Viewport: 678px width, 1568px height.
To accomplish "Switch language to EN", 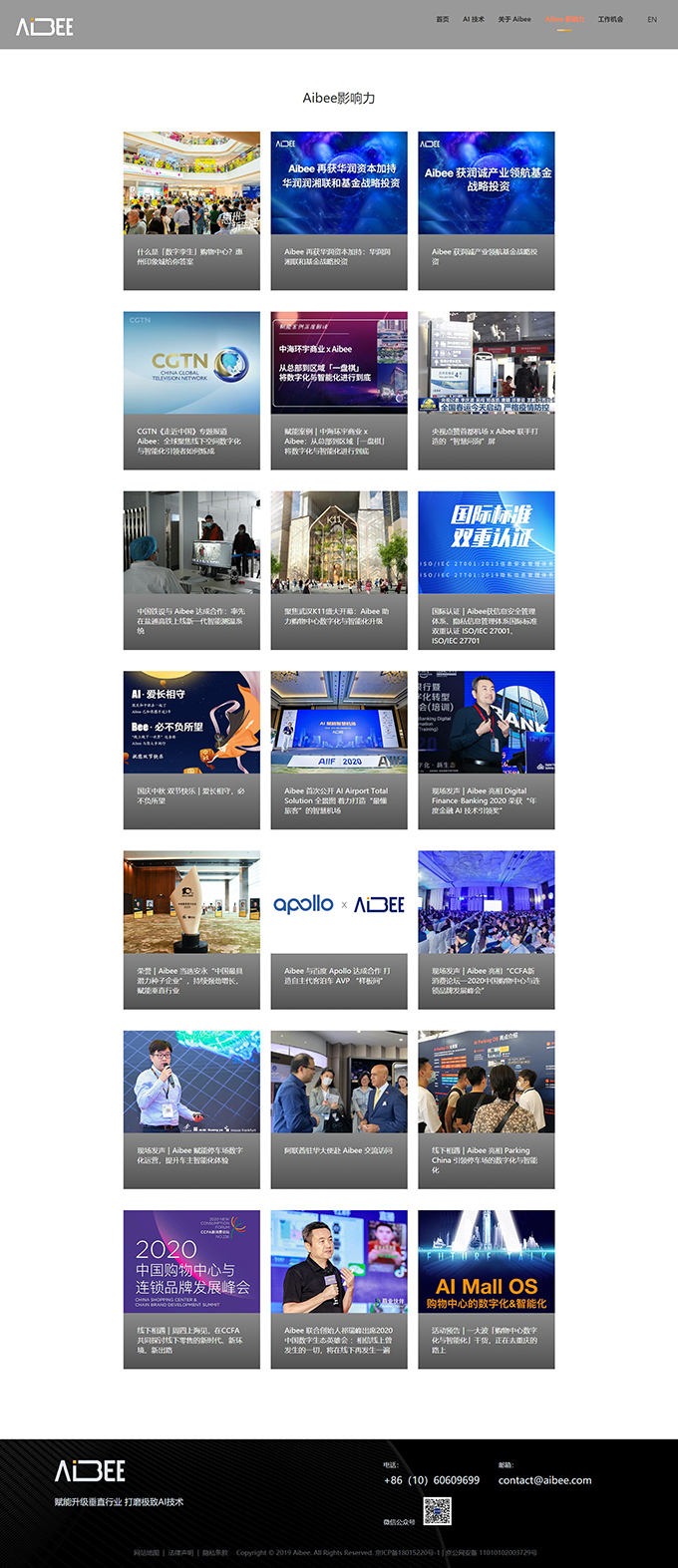I will point(652,19).
